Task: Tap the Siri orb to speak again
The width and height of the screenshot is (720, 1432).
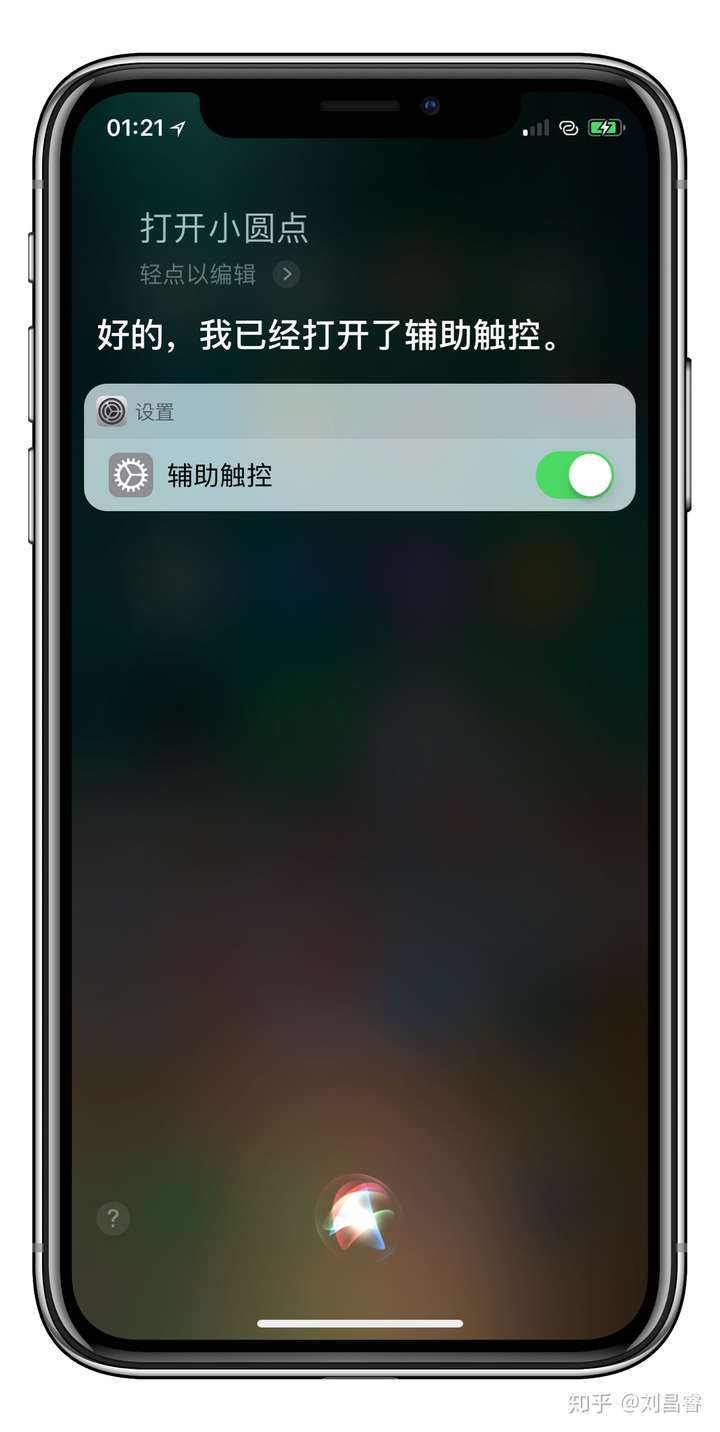Action: coord(358,1216)
